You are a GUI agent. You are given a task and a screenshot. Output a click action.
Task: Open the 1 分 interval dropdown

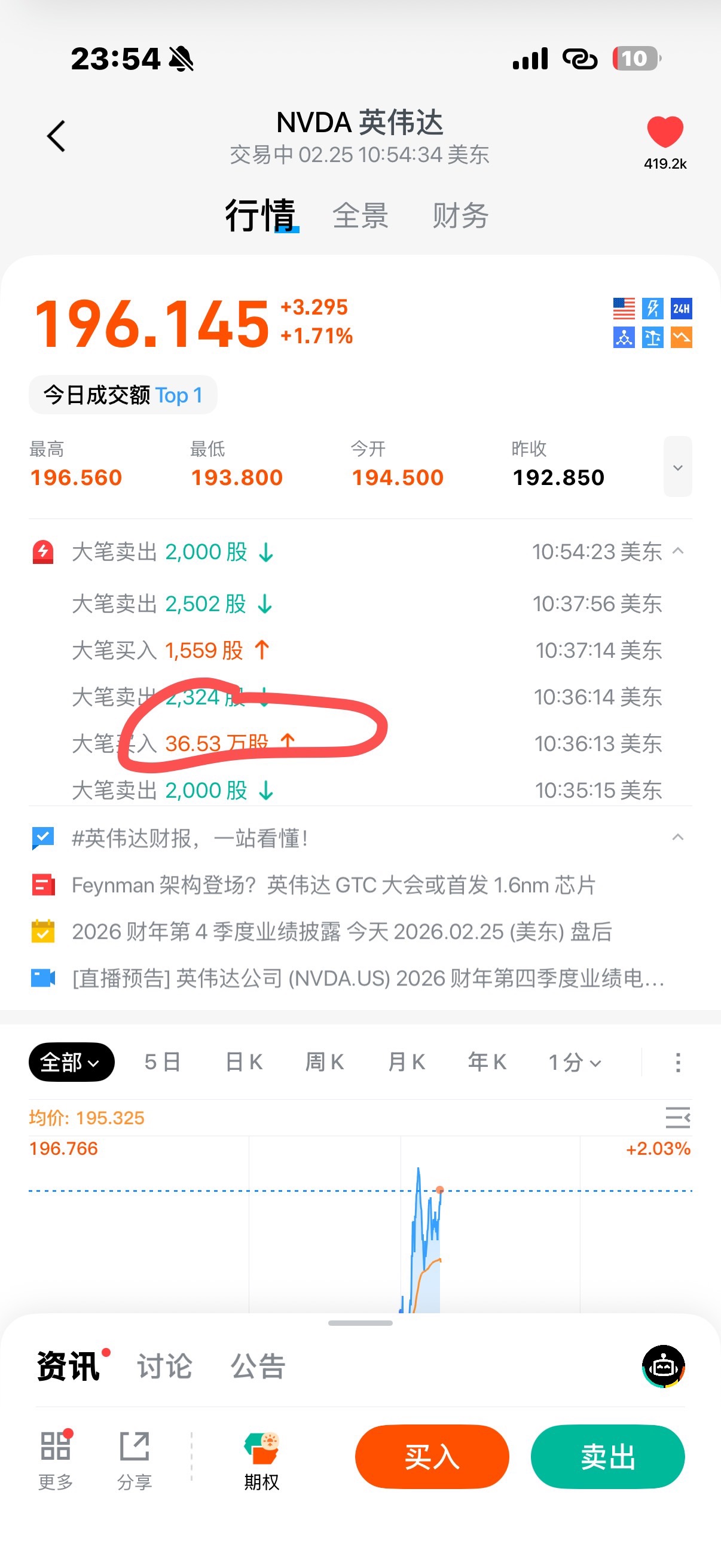click(575, 1062)
